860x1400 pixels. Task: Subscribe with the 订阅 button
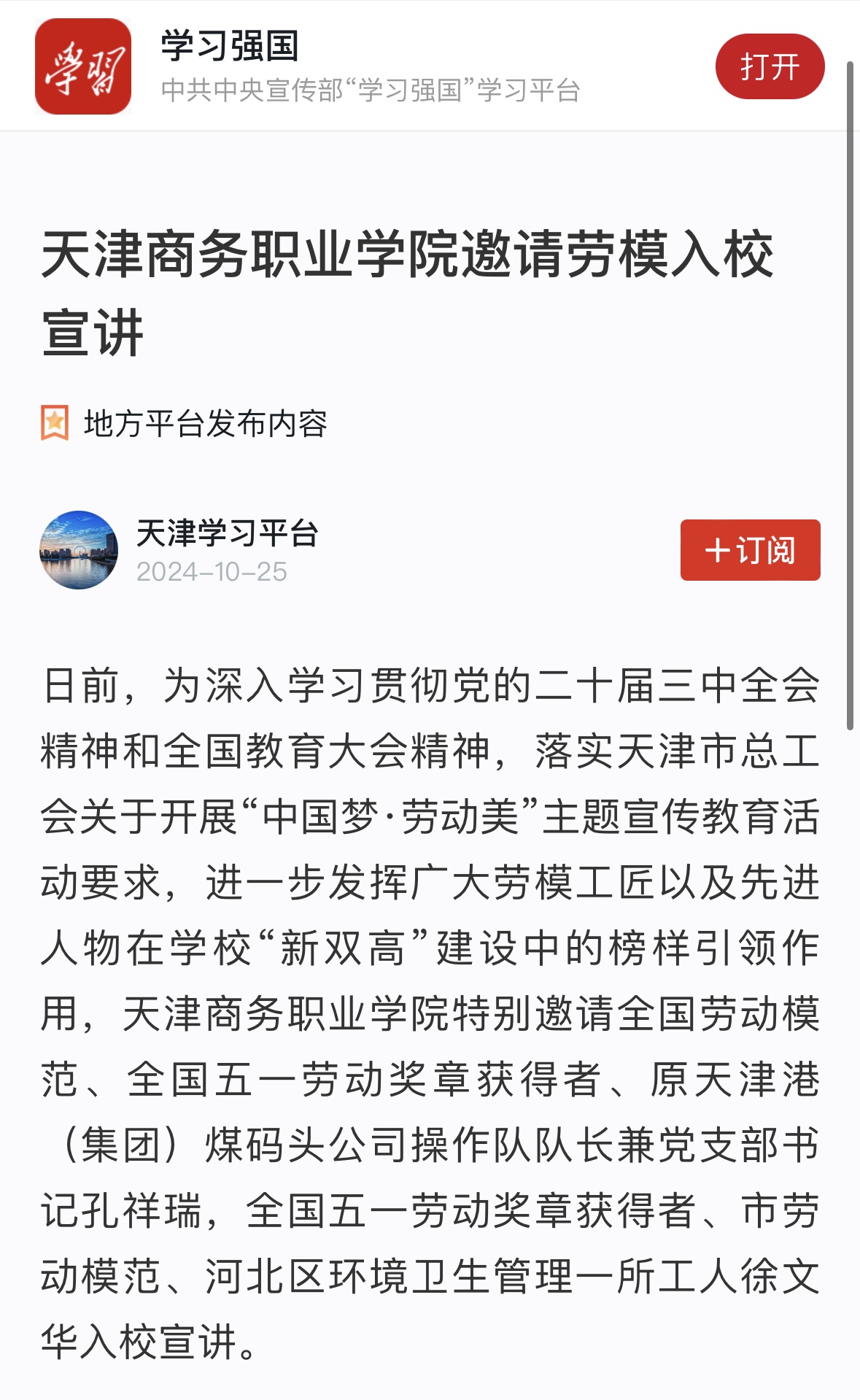point(750,550)
